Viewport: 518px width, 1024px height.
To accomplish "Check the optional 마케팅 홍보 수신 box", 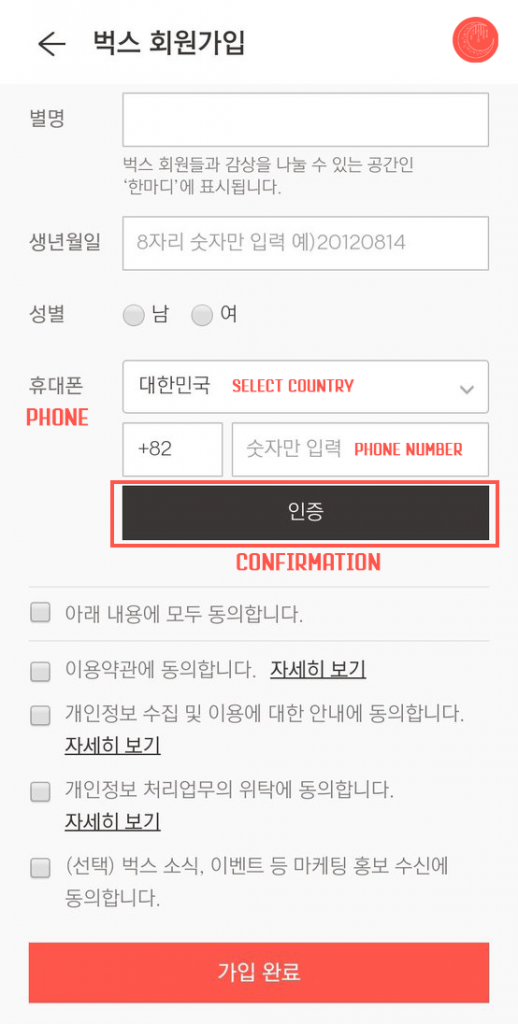I will pos(40,869).
